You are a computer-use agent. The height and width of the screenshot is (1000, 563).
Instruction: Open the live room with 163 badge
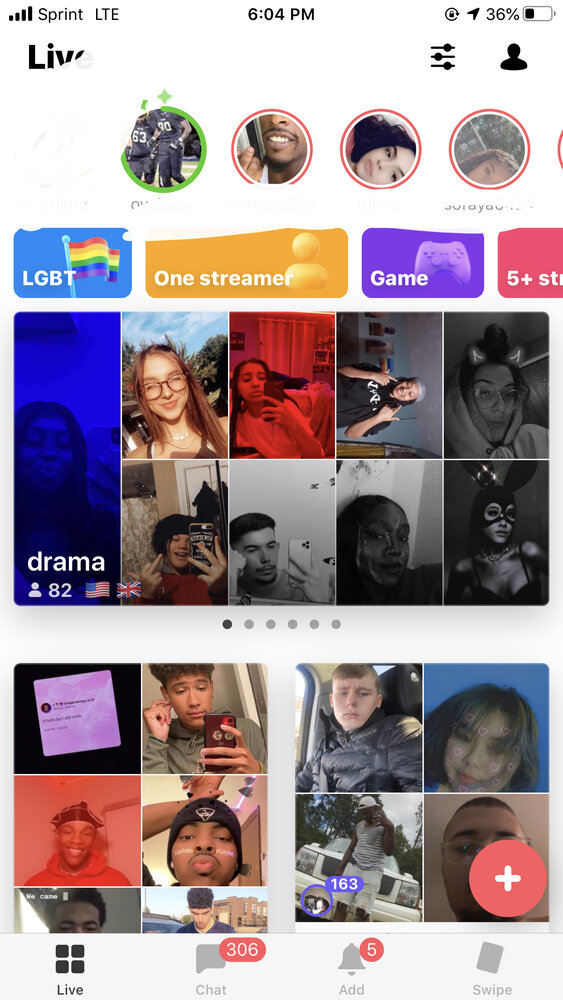[422, 793]
